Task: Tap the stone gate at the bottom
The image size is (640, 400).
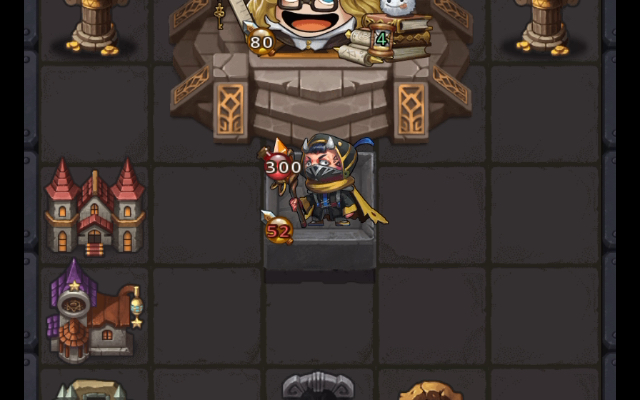Action: click(318, 388)
